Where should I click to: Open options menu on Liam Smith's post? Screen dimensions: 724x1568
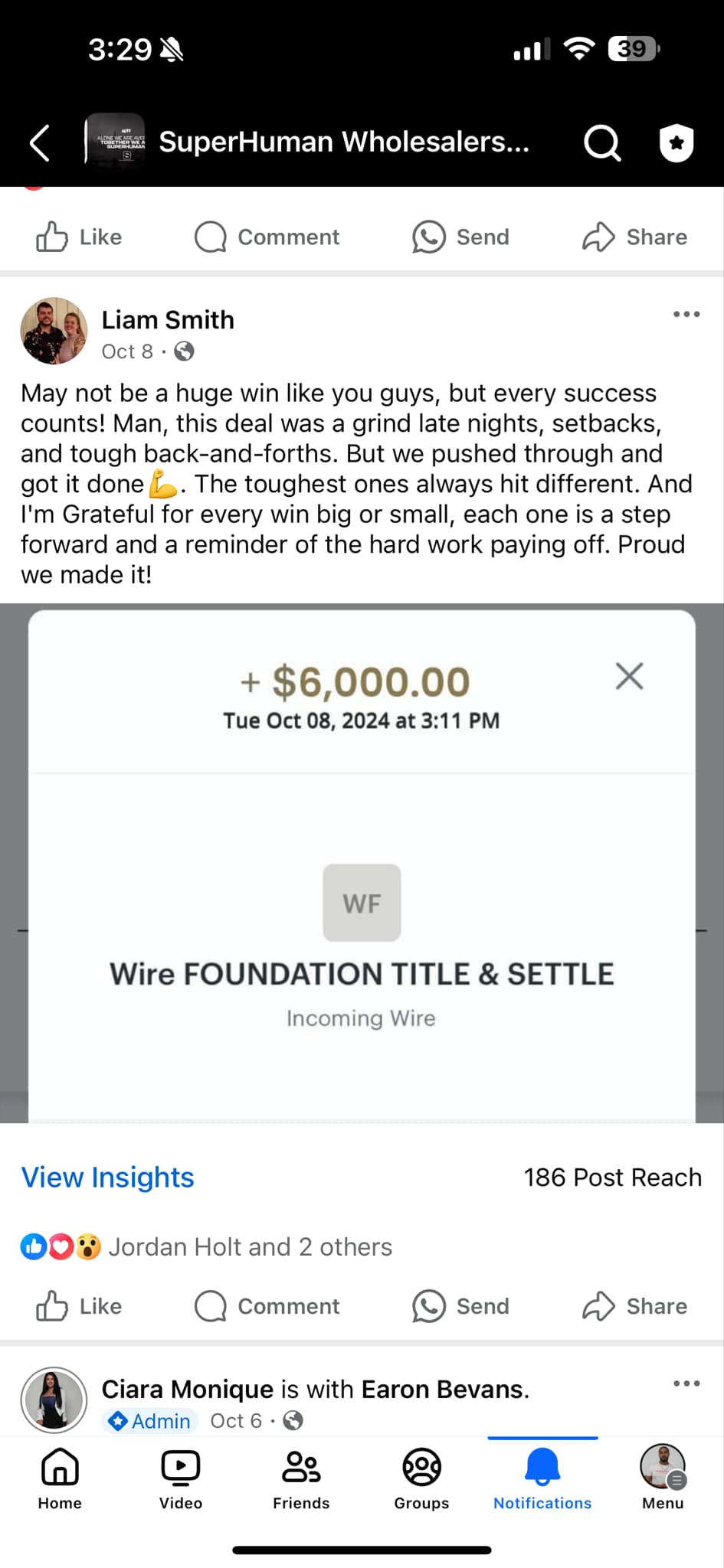click(686, 314)
